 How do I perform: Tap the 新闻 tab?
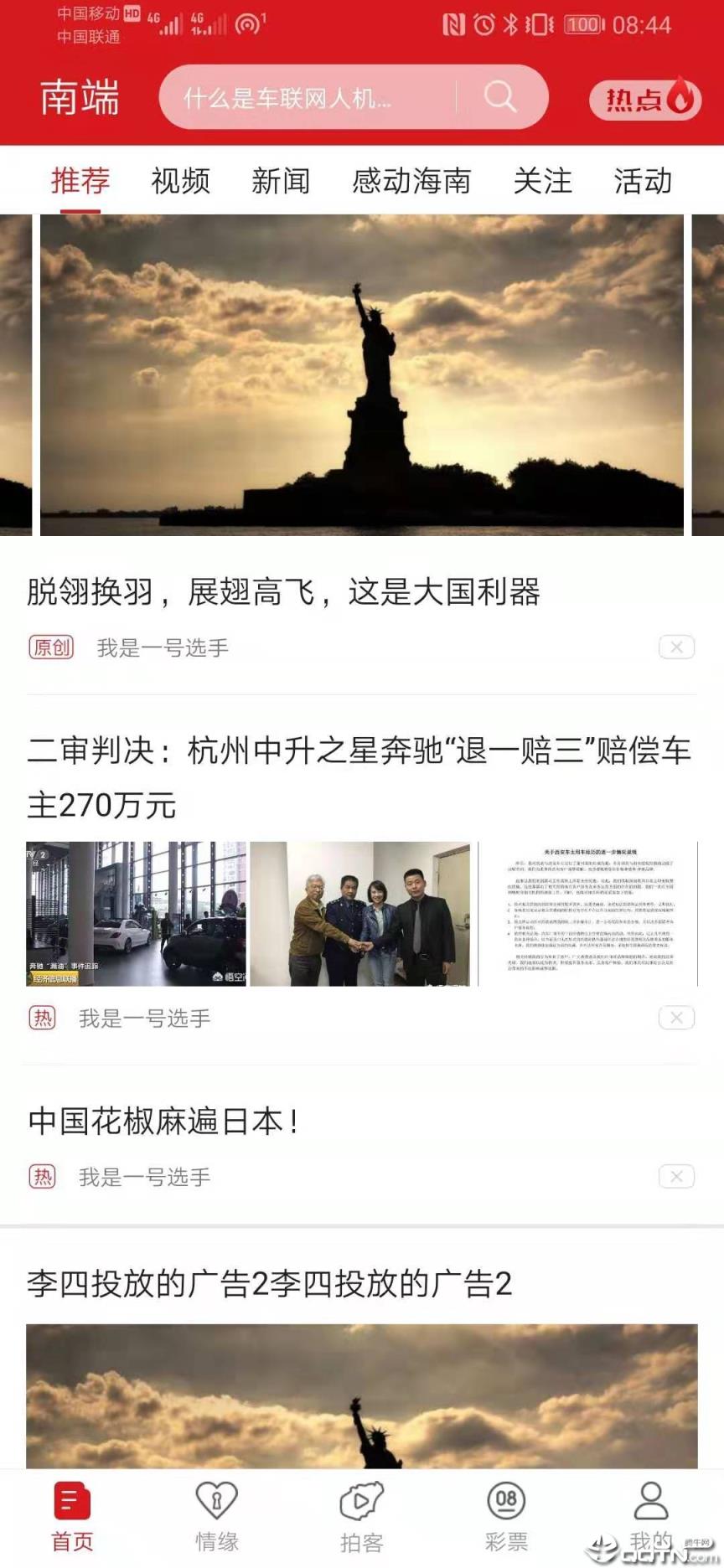click(x=282, y=181)
